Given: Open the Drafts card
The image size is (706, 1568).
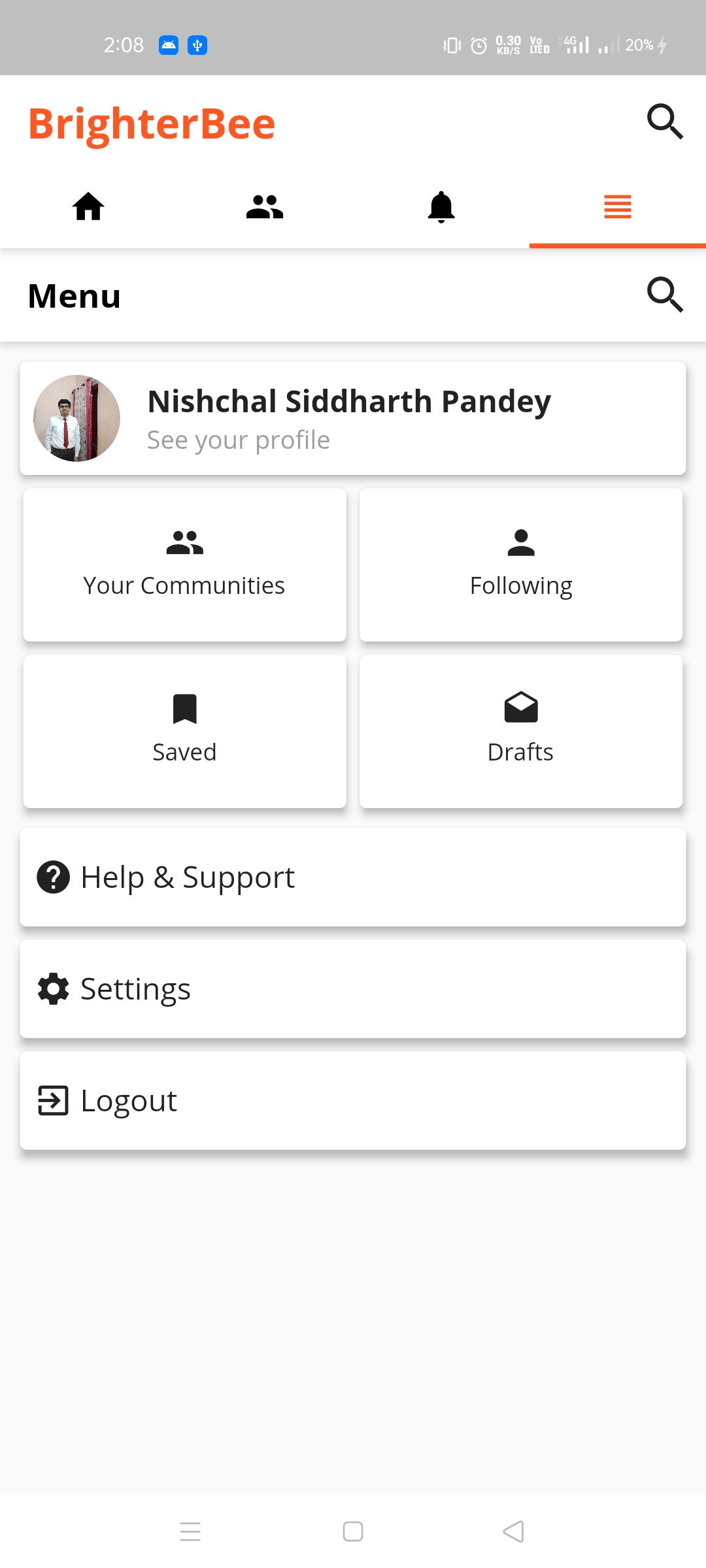Looking at the screenshot, I should (521, 732).
